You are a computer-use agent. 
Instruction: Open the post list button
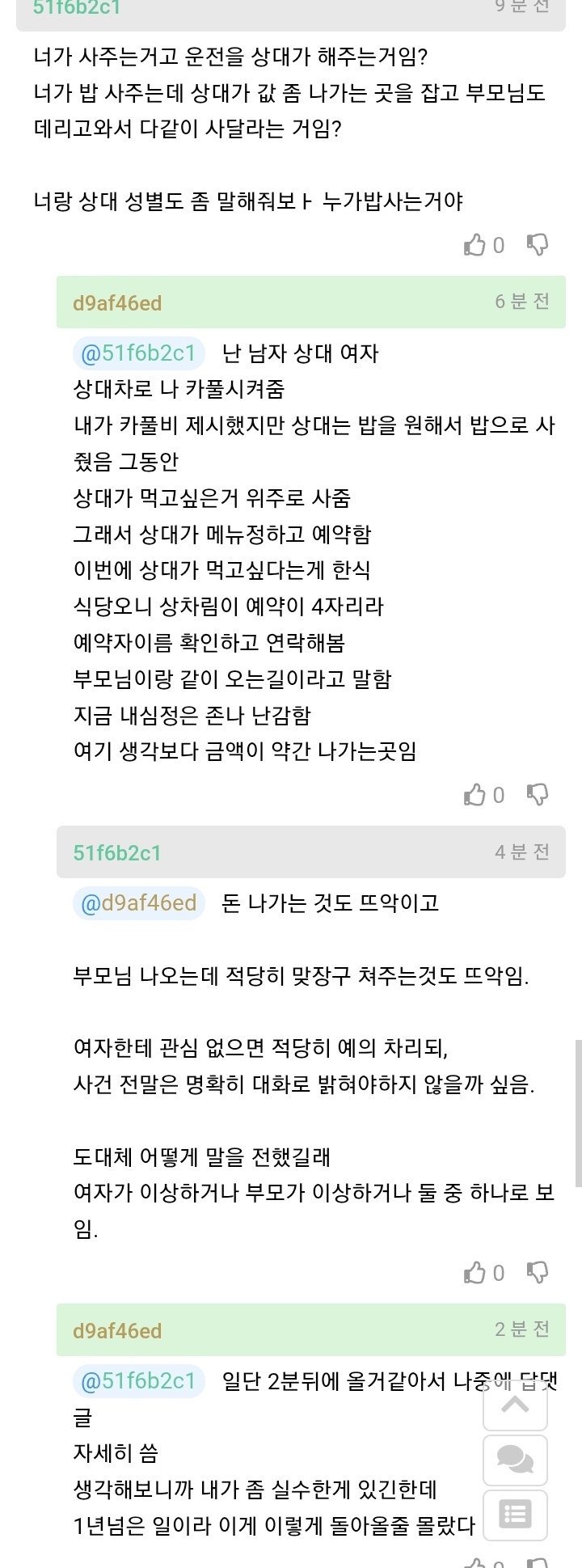[x=515, y=1514]
